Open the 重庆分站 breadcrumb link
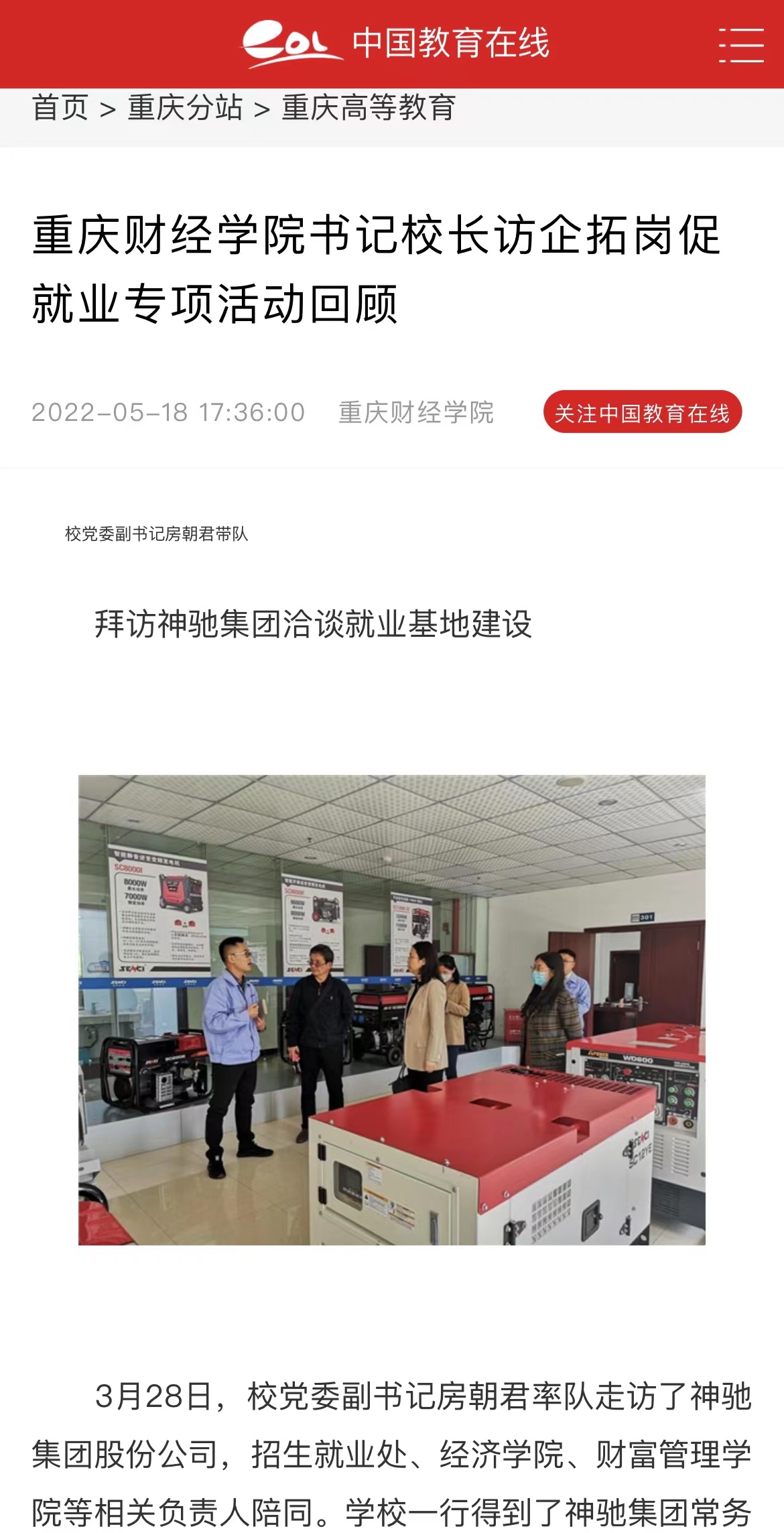Image resolution: width=784 pixels, height=1533 pixels. coord(185,108)
